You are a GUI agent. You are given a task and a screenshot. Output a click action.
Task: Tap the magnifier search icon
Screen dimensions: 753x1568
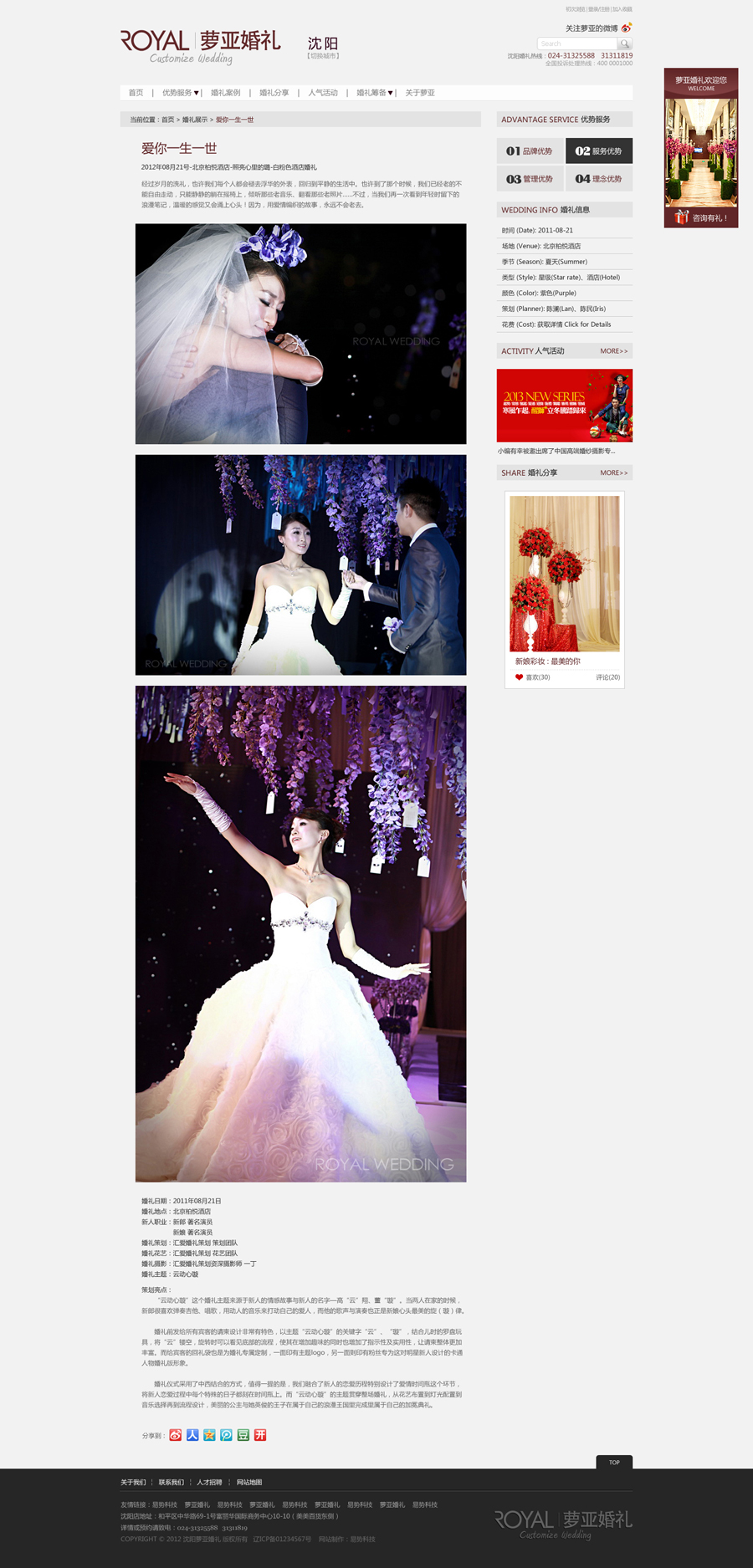pyautogui.click(x=624, y=43)
